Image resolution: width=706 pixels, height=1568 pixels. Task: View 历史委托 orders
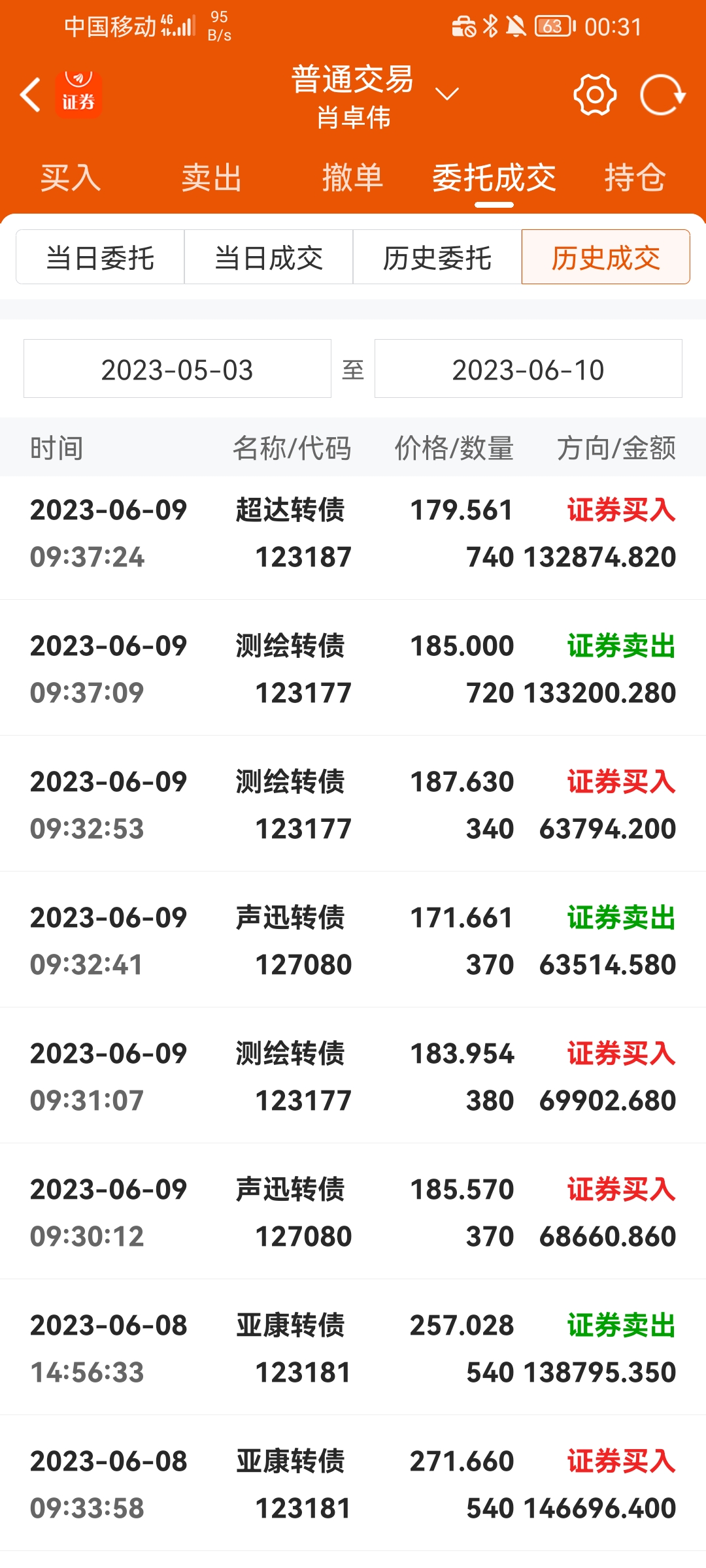(437, 257)
